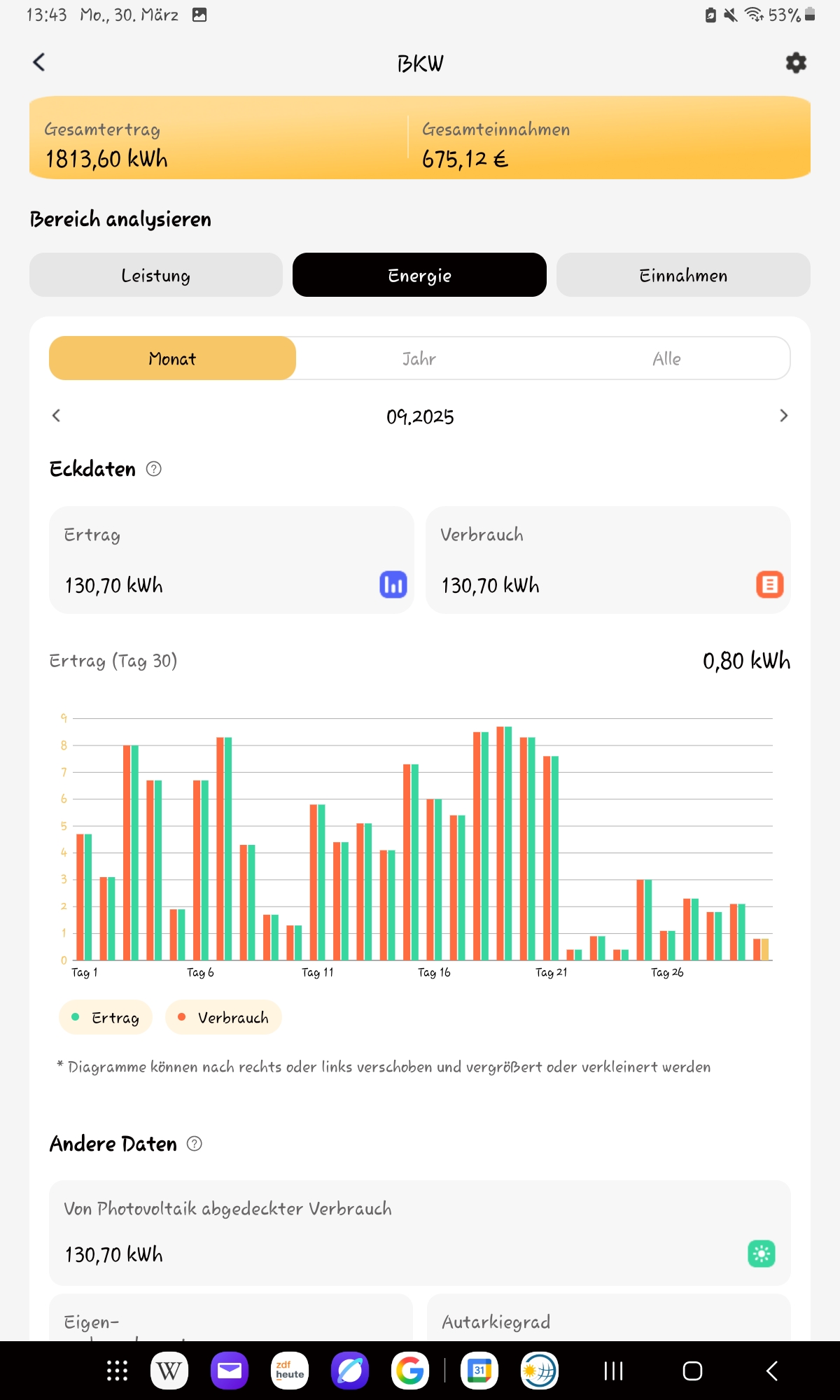The image size is (840, 1400).
Task: Open the help icon next to Eckdaten
Action: 154,469
